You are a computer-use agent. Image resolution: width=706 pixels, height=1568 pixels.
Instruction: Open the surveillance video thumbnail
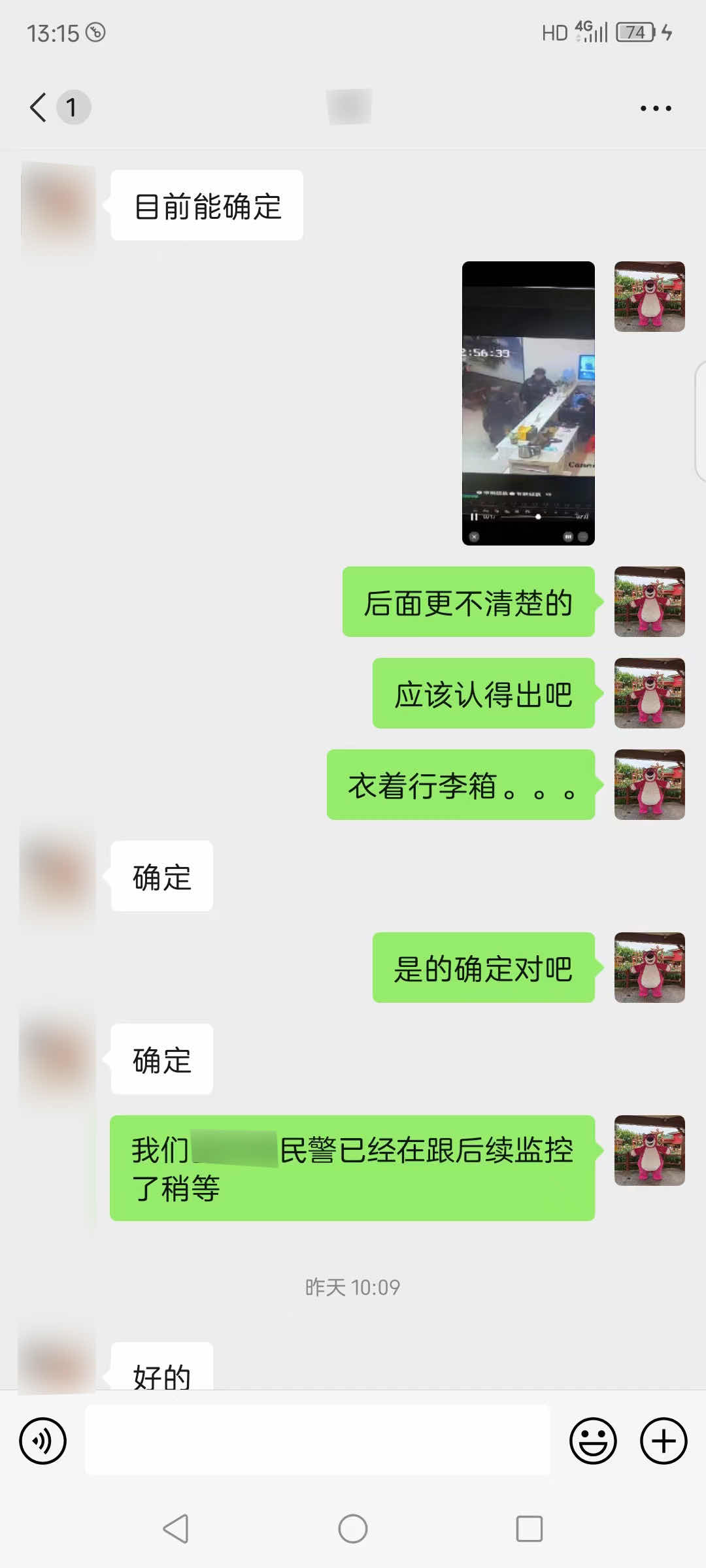coord(528,403)
